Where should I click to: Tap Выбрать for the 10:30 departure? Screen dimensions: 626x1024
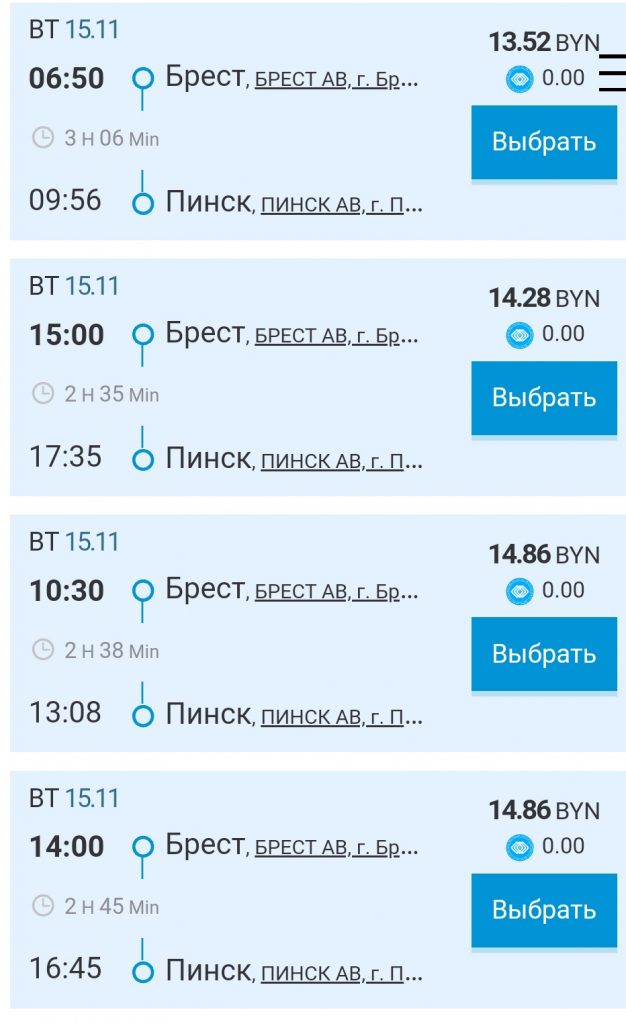544,654
